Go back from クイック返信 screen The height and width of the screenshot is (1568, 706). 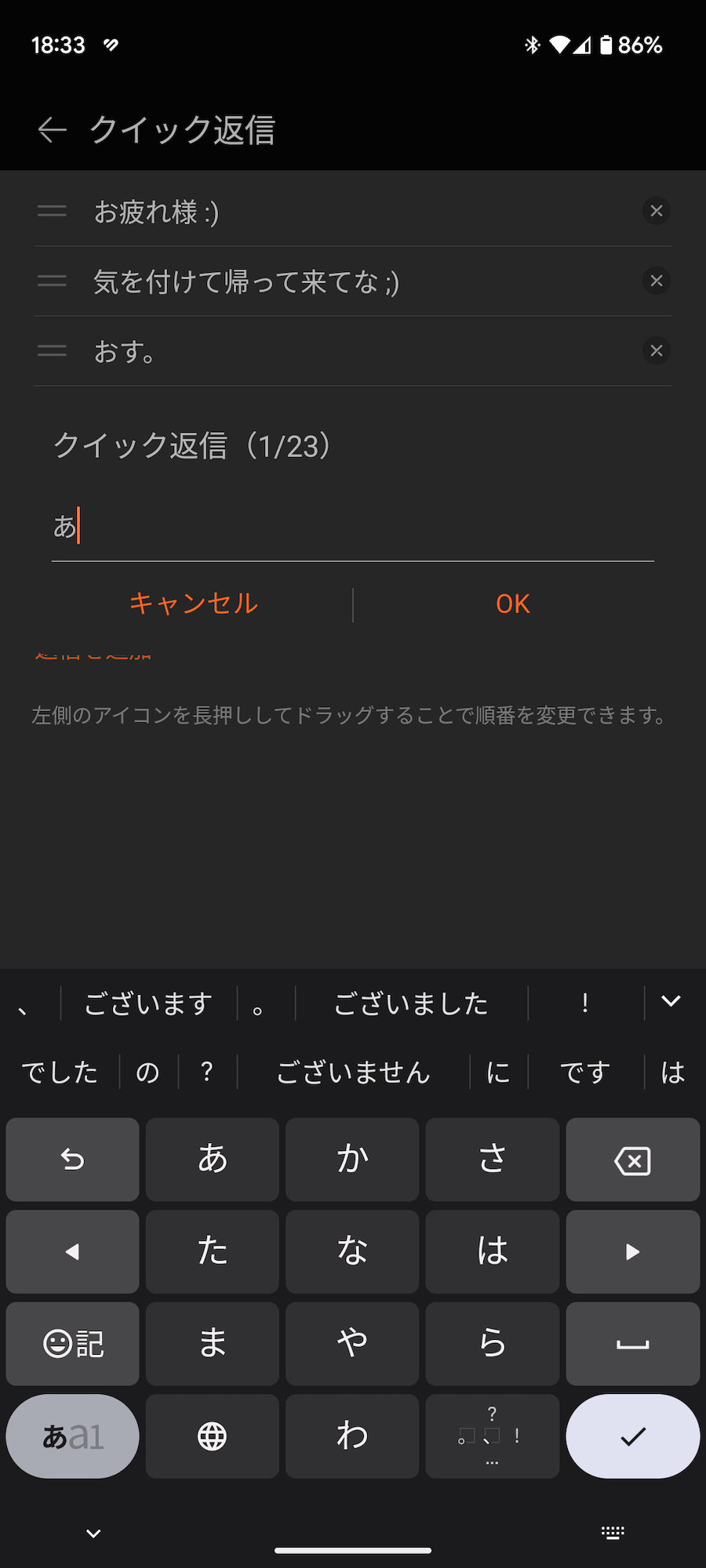click(x=53, y=130)
